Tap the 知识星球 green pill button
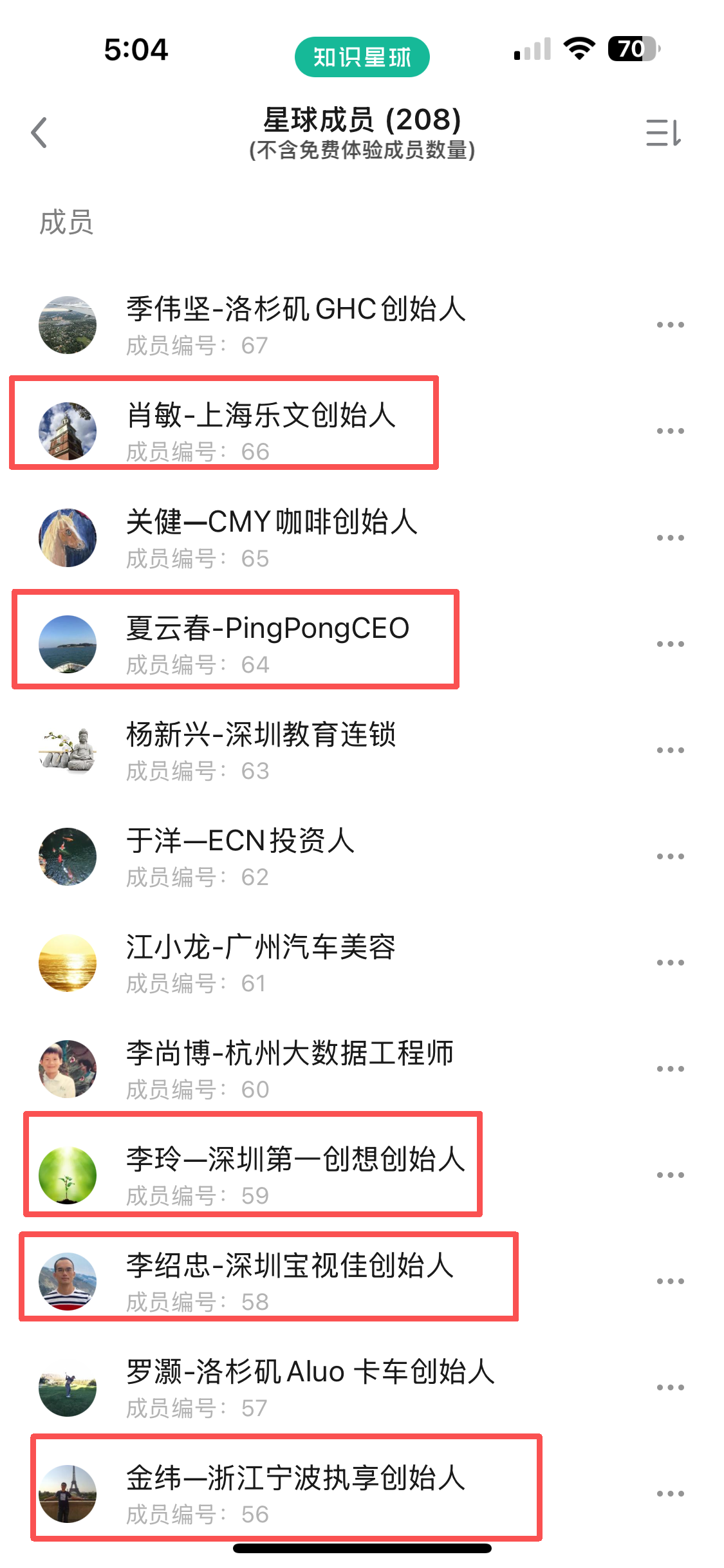 pyautogui.click(x=362, y=57)
